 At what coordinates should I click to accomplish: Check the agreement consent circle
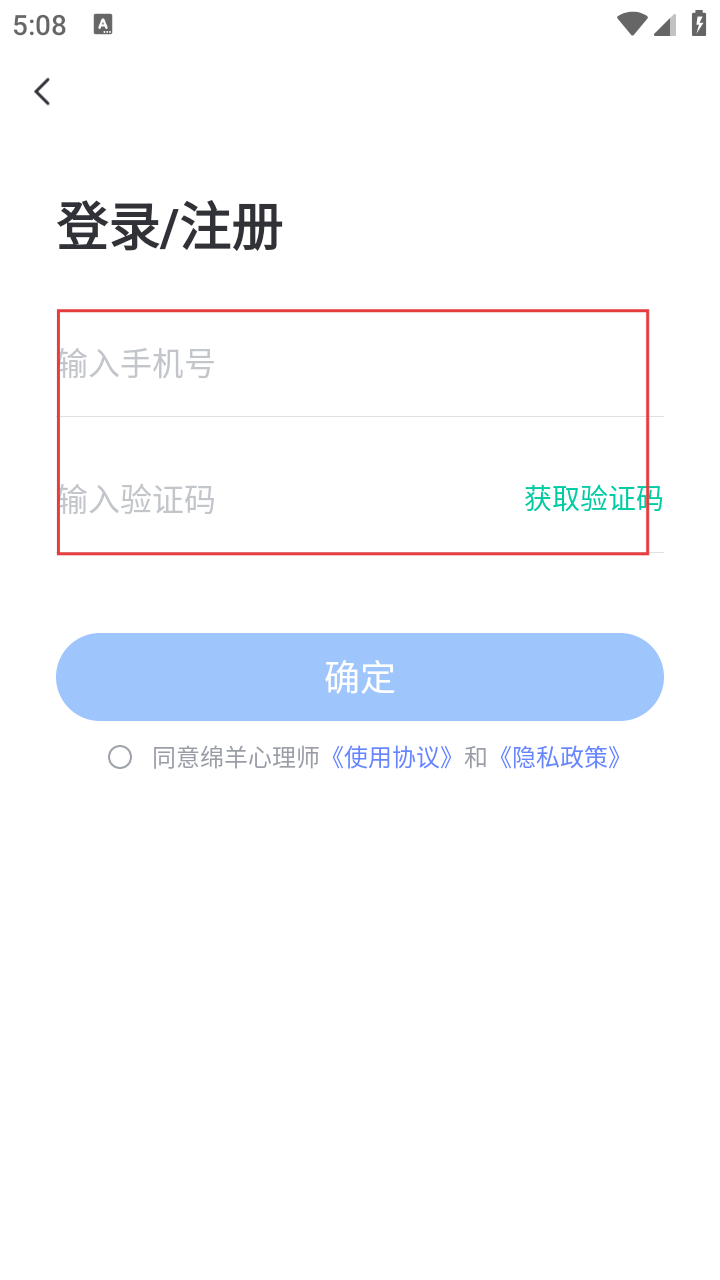pyautogui.click(x=120, y=757)
